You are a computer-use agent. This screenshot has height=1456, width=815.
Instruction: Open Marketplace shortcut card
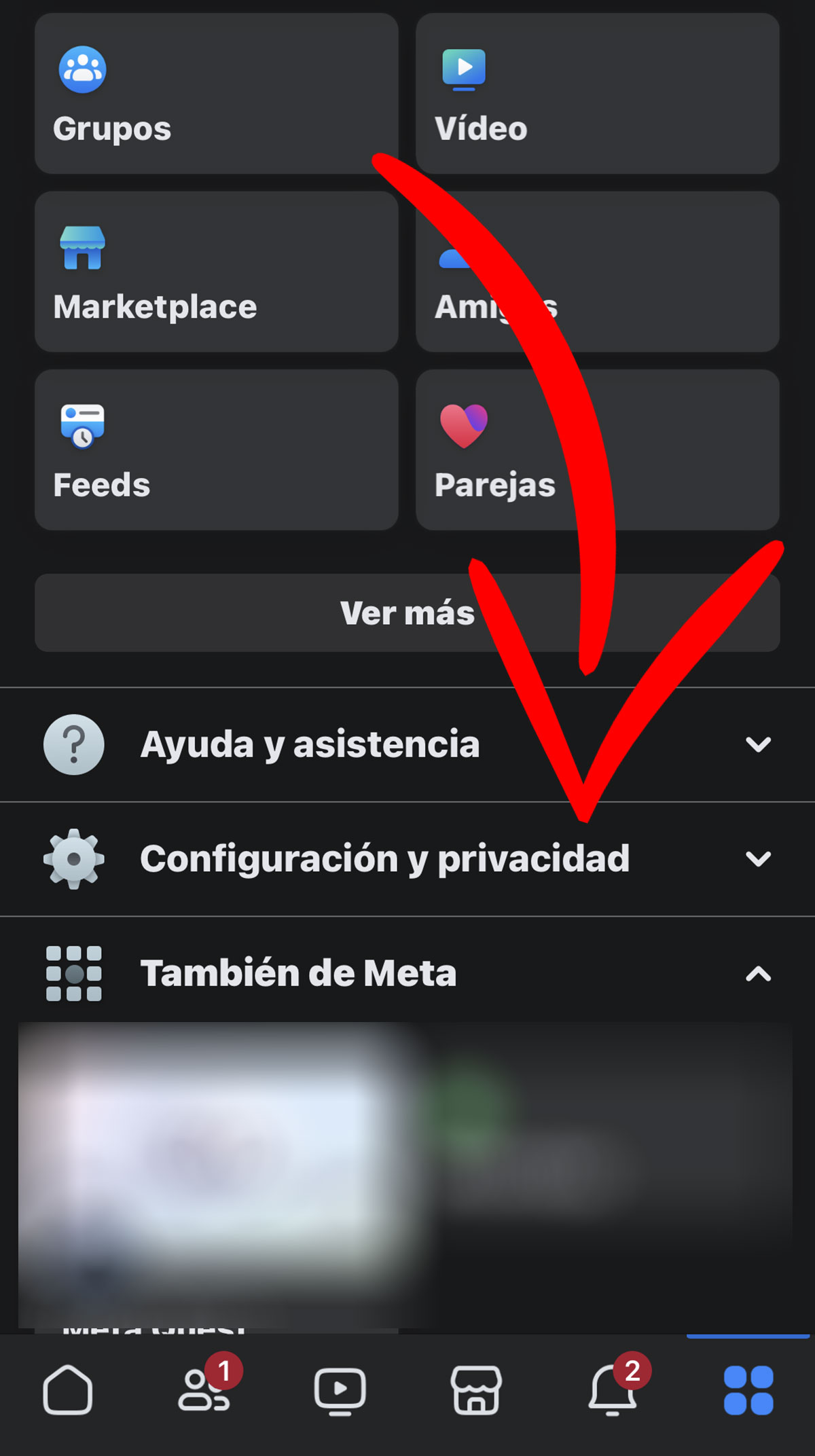coord(216,272)
